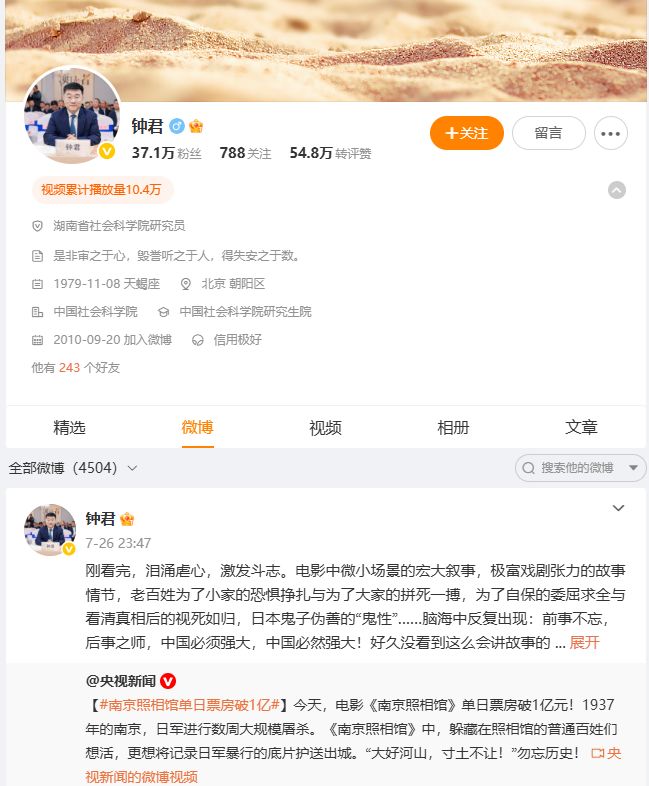Image resolution: width=649 pixels, height=786 pixels.
Task: Leave a message via 留言 button
Action: [x=548, y=133]
